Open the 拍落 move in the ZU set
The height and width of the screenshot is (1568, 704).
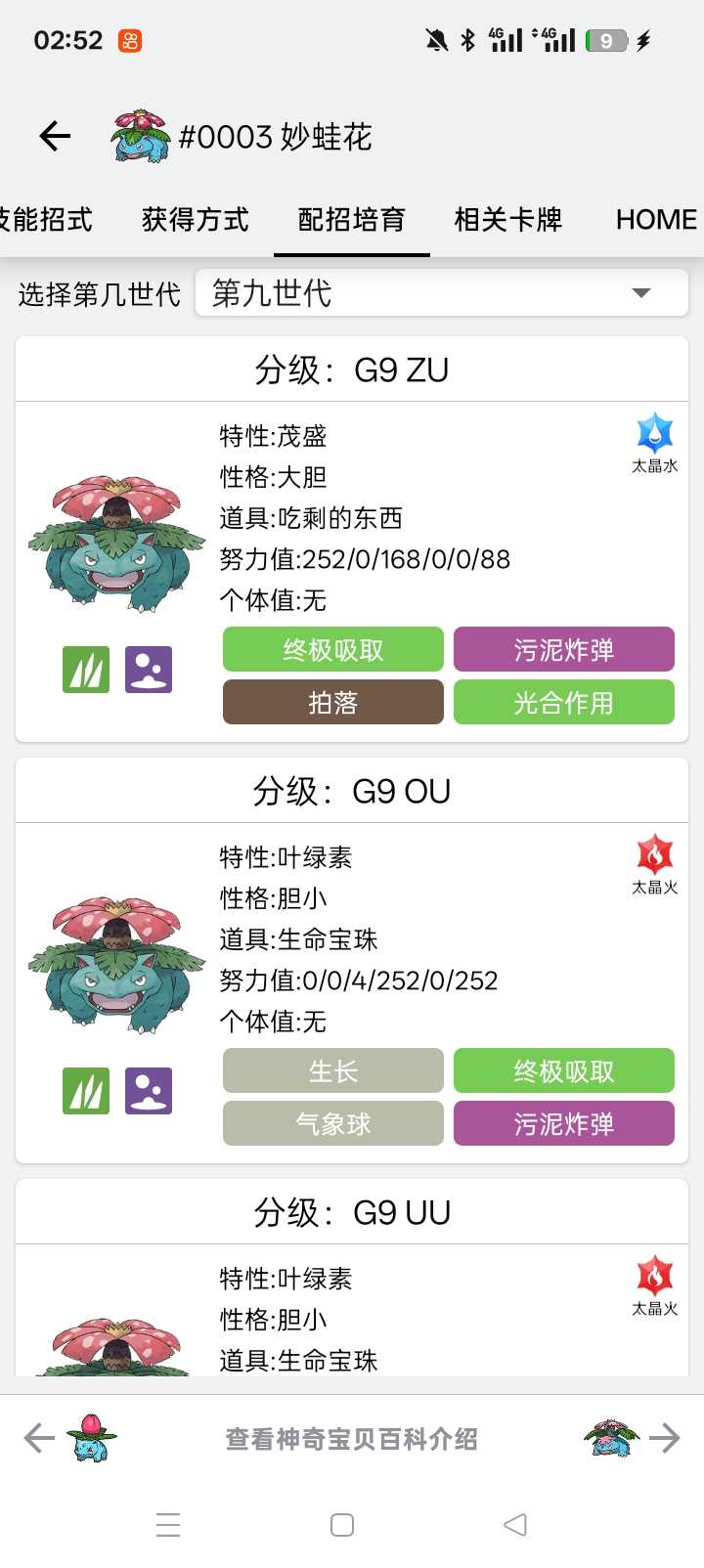[333, 703]
